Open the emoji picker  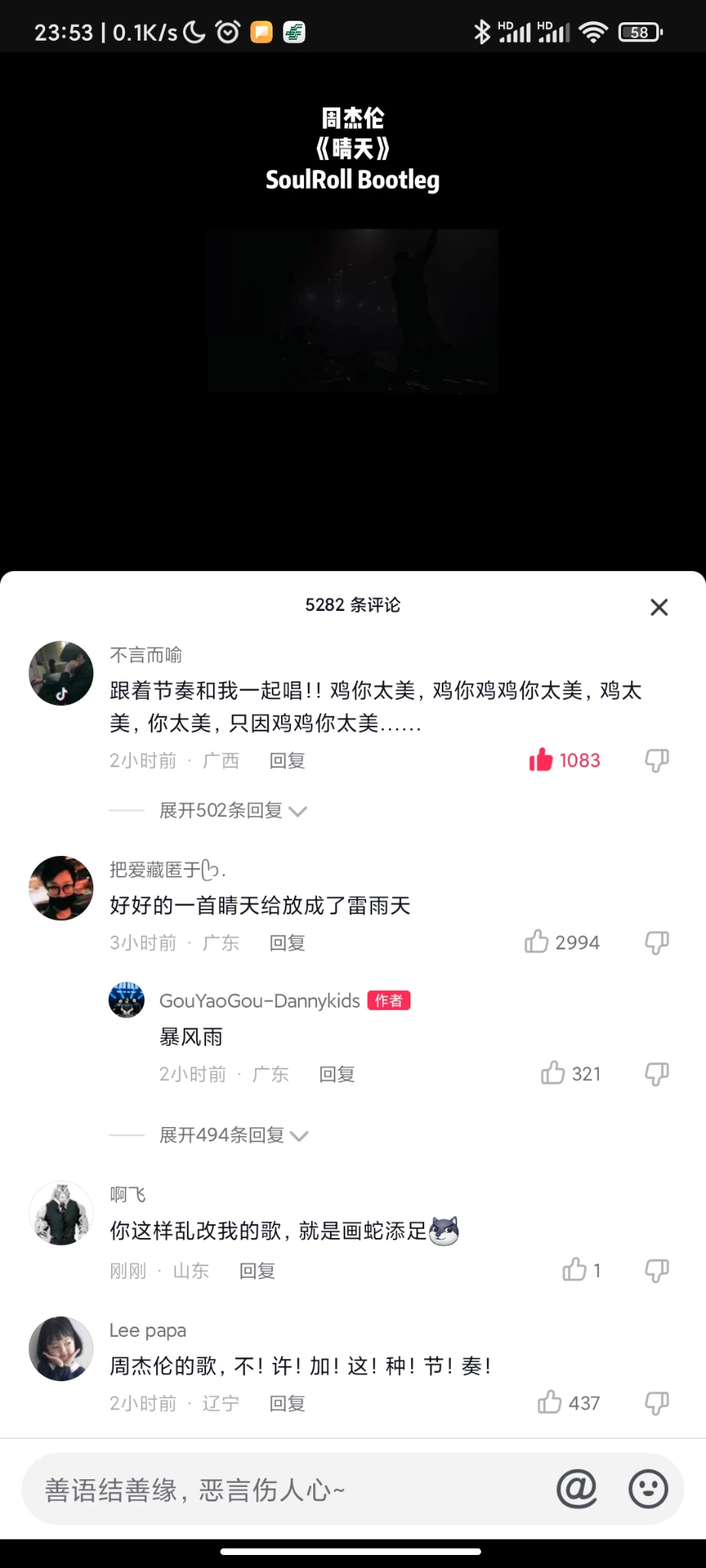point(648,1489)
